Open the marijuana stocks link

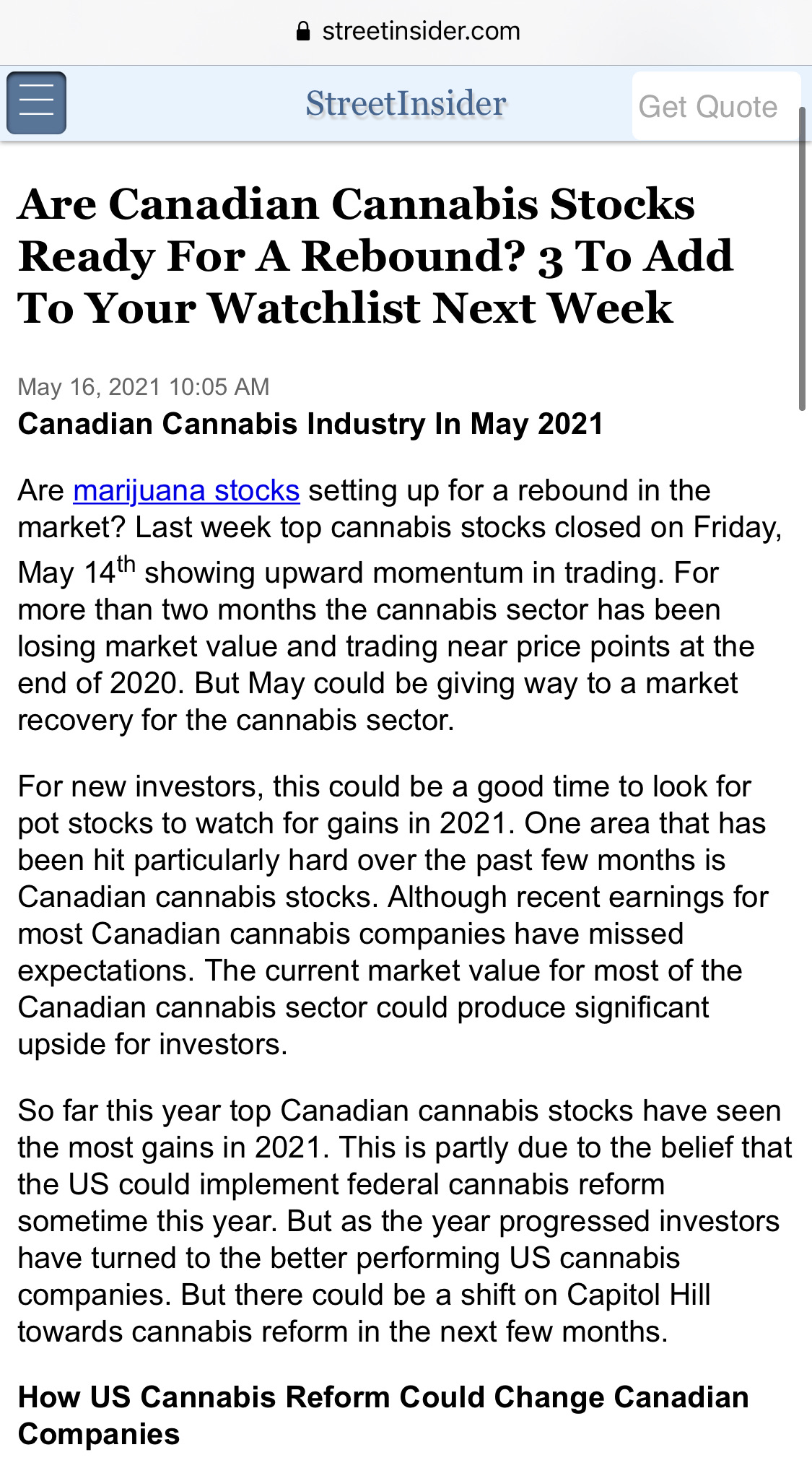(x=186, y=490)
